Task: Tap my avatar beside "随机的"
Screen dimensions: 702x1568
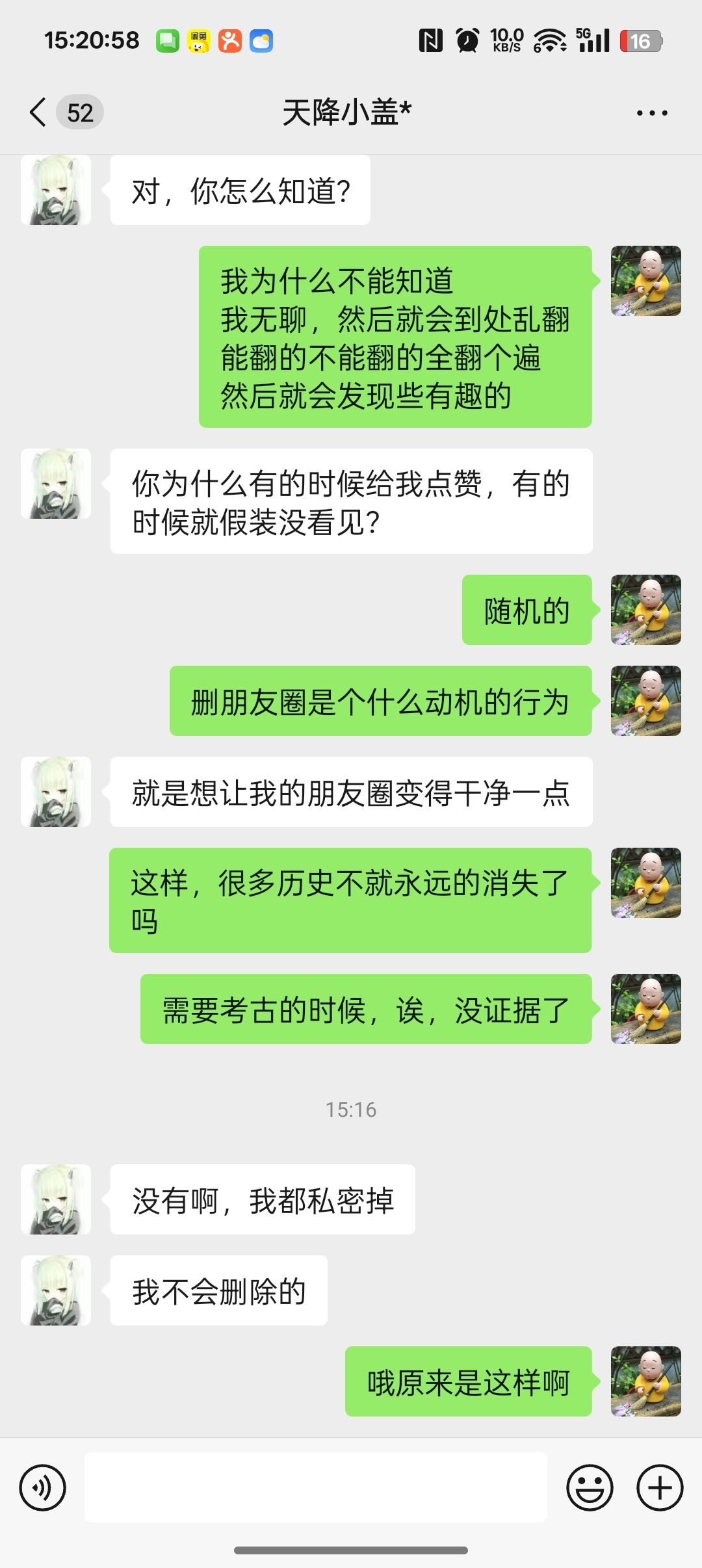Action: pos(645,610)
